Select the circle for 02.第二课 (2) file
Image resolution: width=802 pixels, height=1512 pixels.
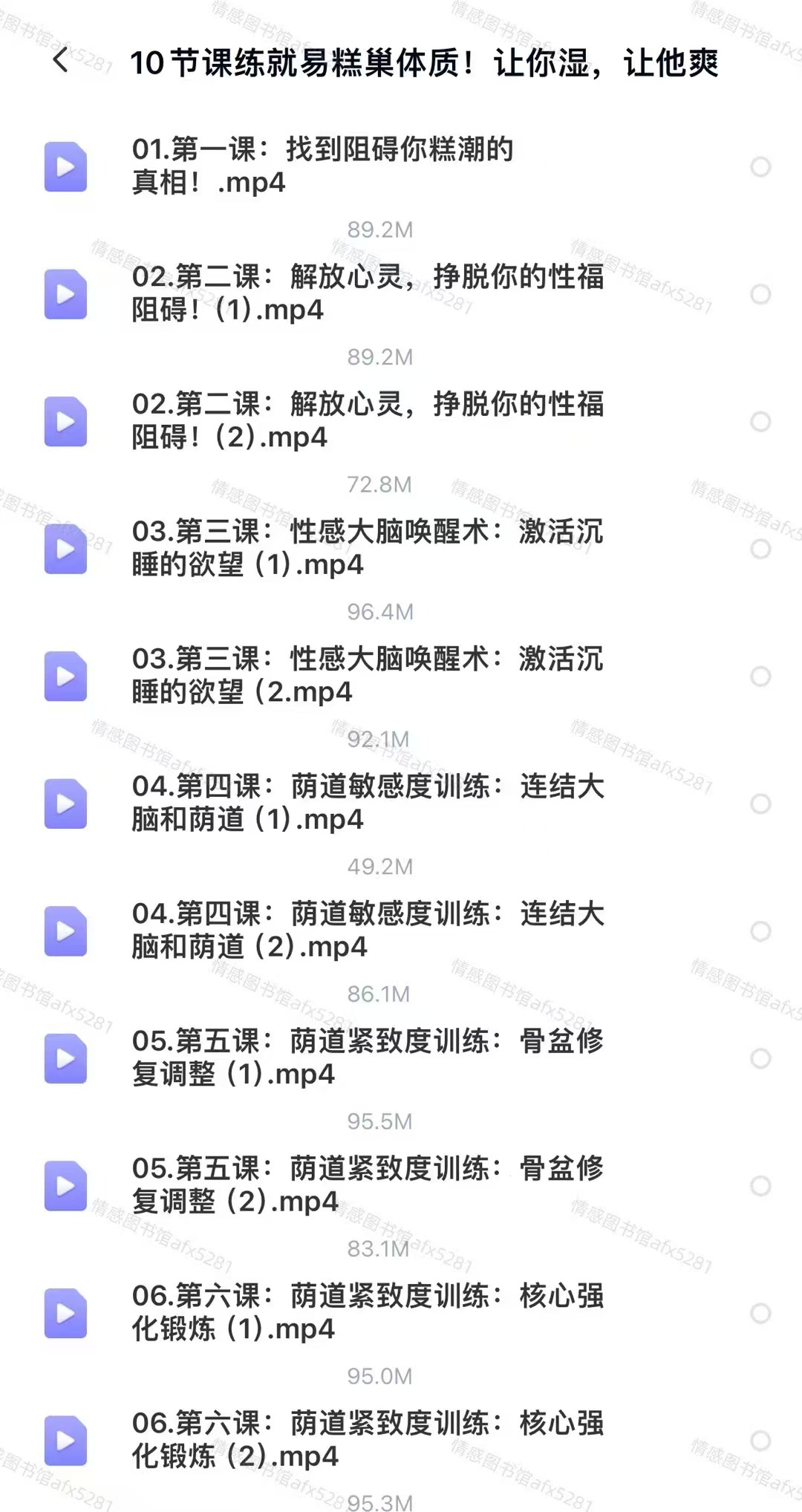(x=760, y=421)
